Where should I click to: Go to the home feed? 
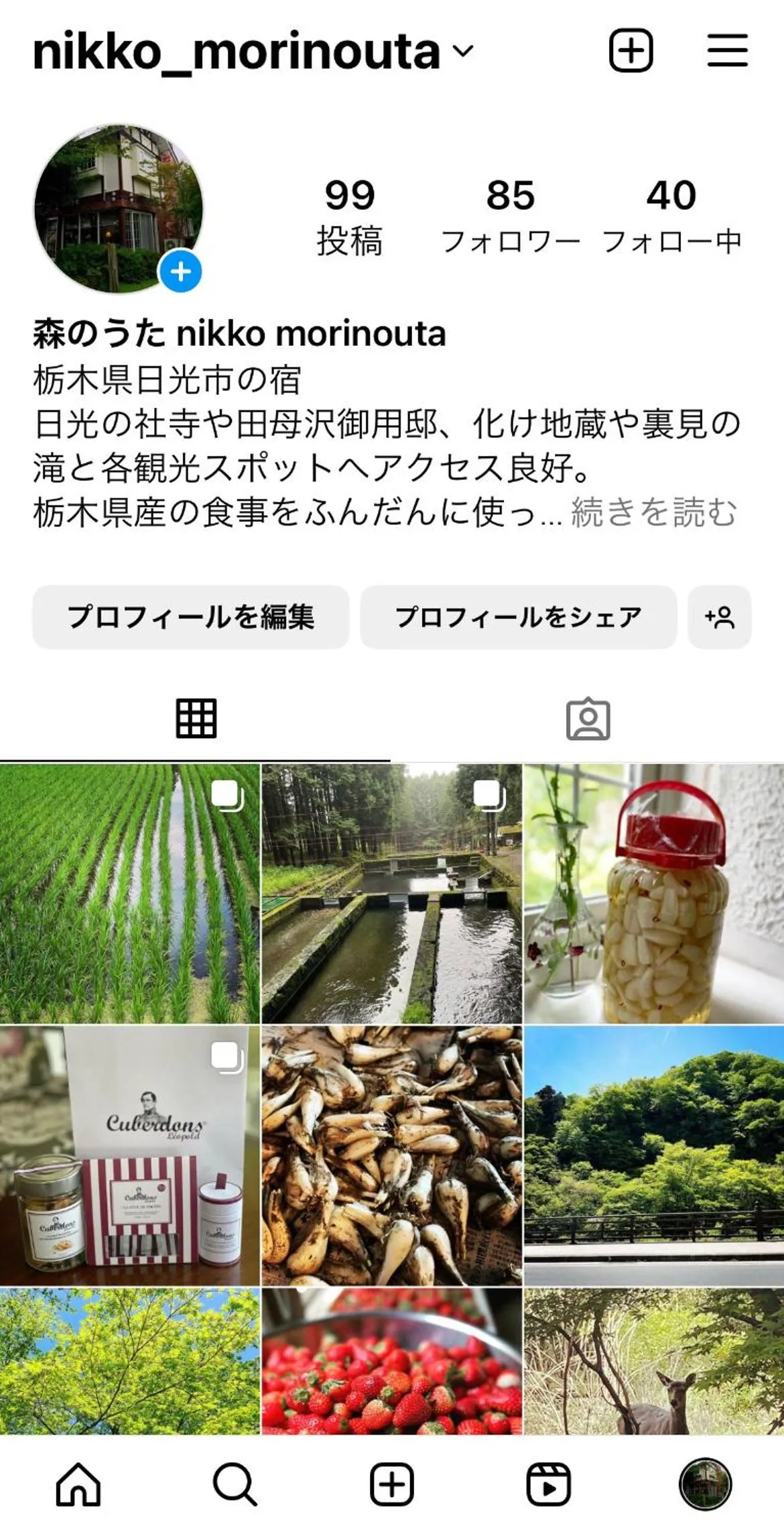point(78,1484)
